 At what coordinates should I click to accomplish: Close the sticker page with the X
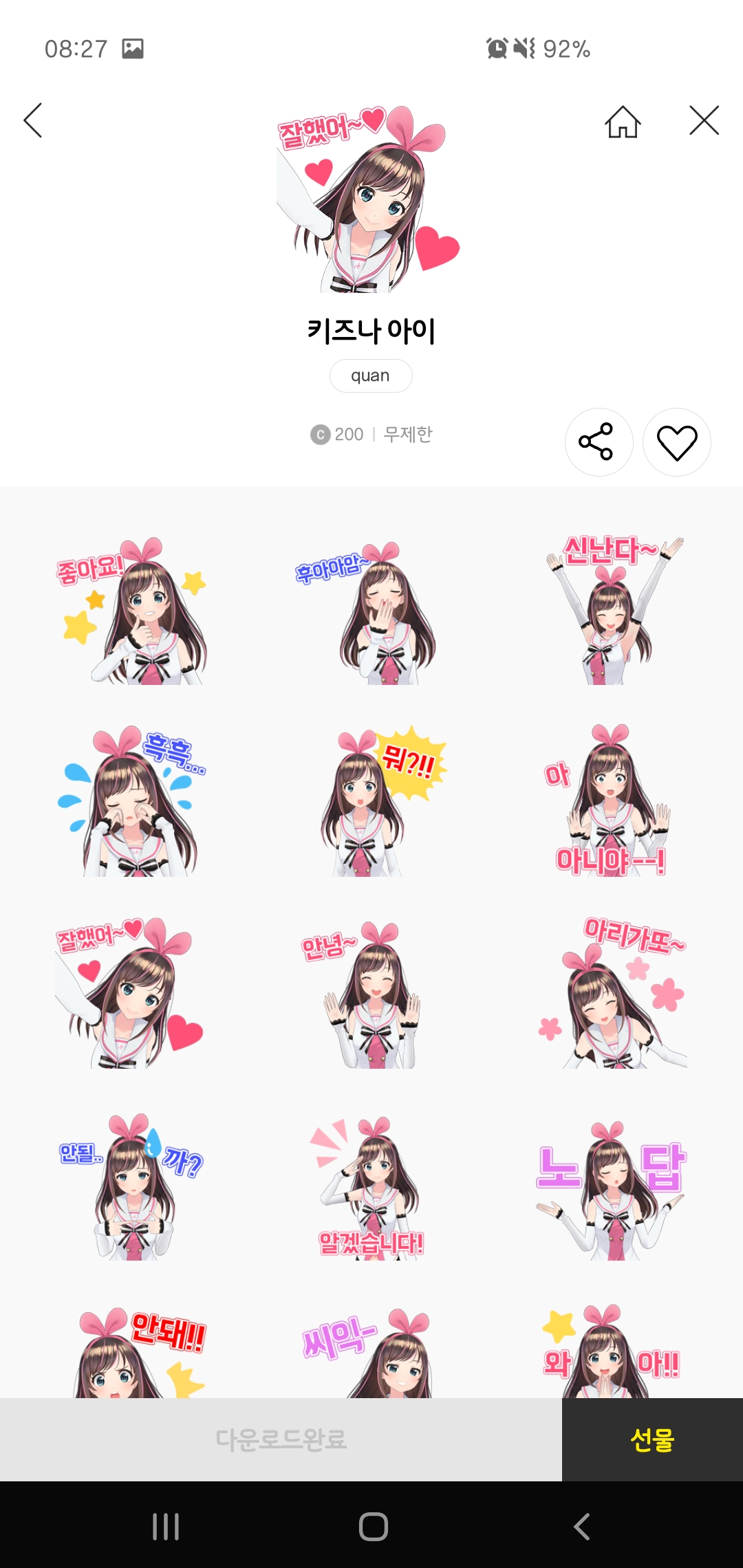702,120
